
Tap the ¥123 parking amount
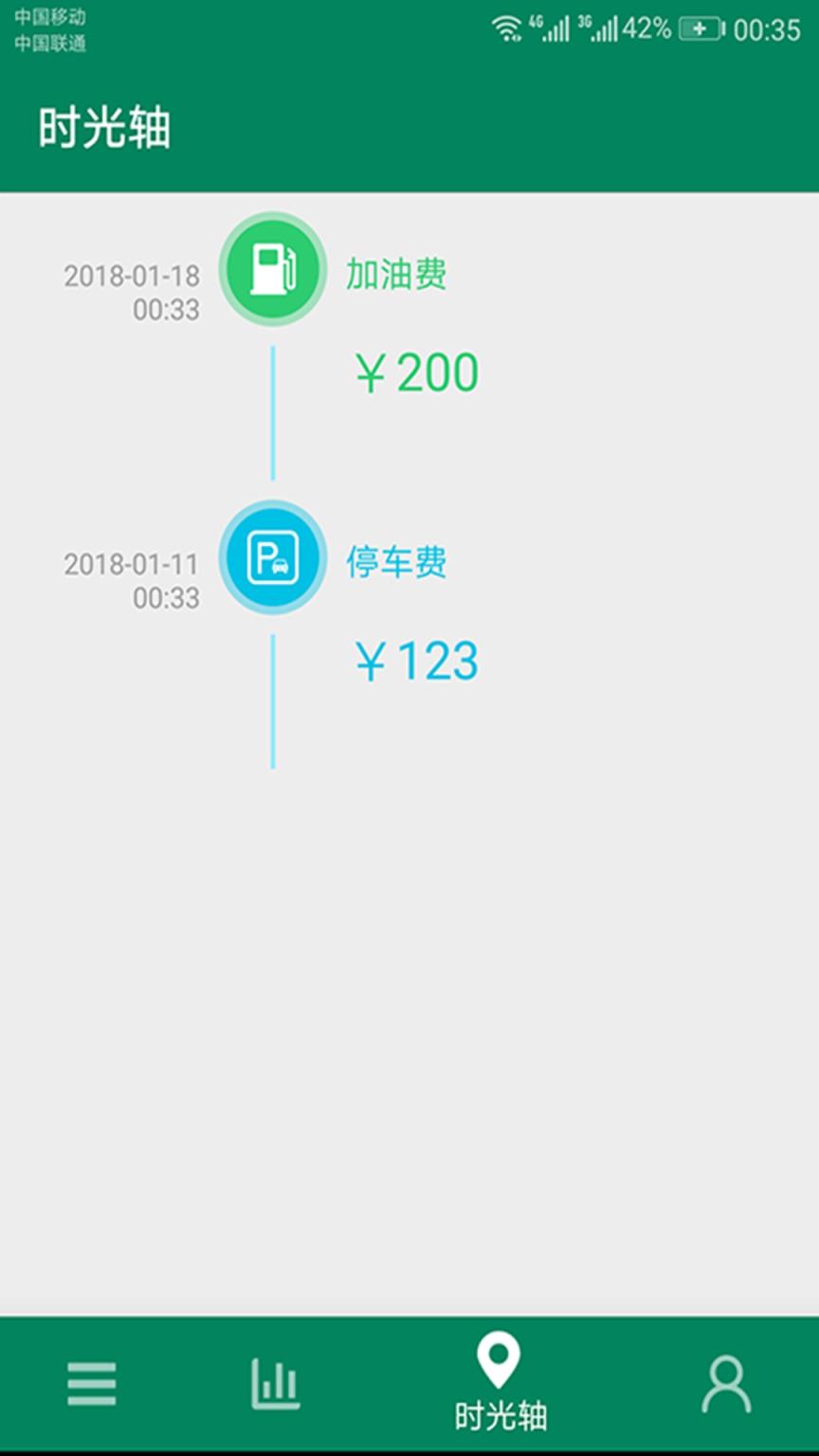(x=417, y=662)
